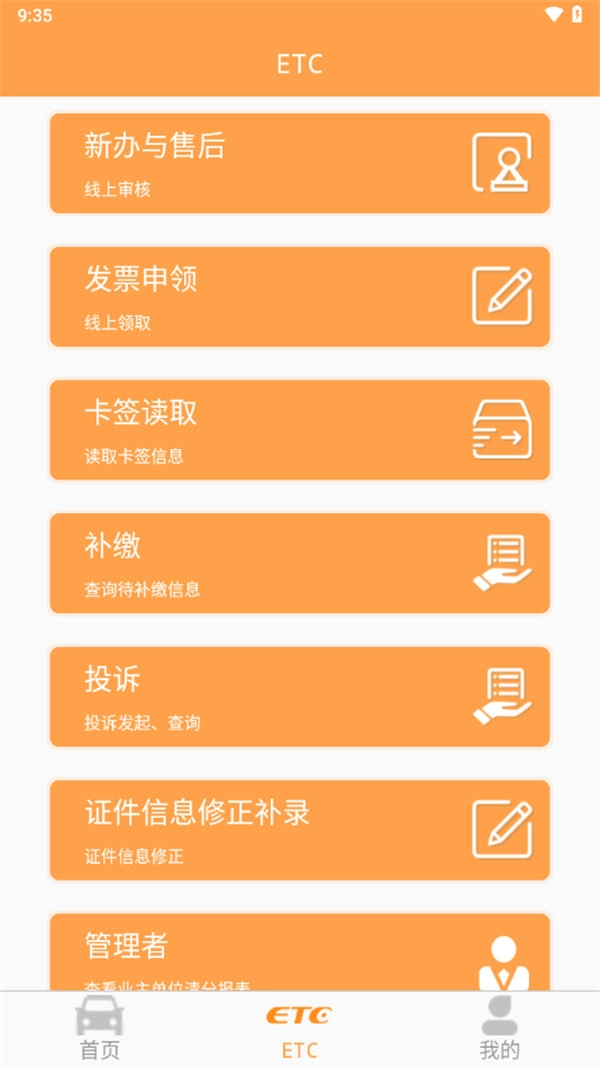Open 发票申领 online invoice claim

300,296
